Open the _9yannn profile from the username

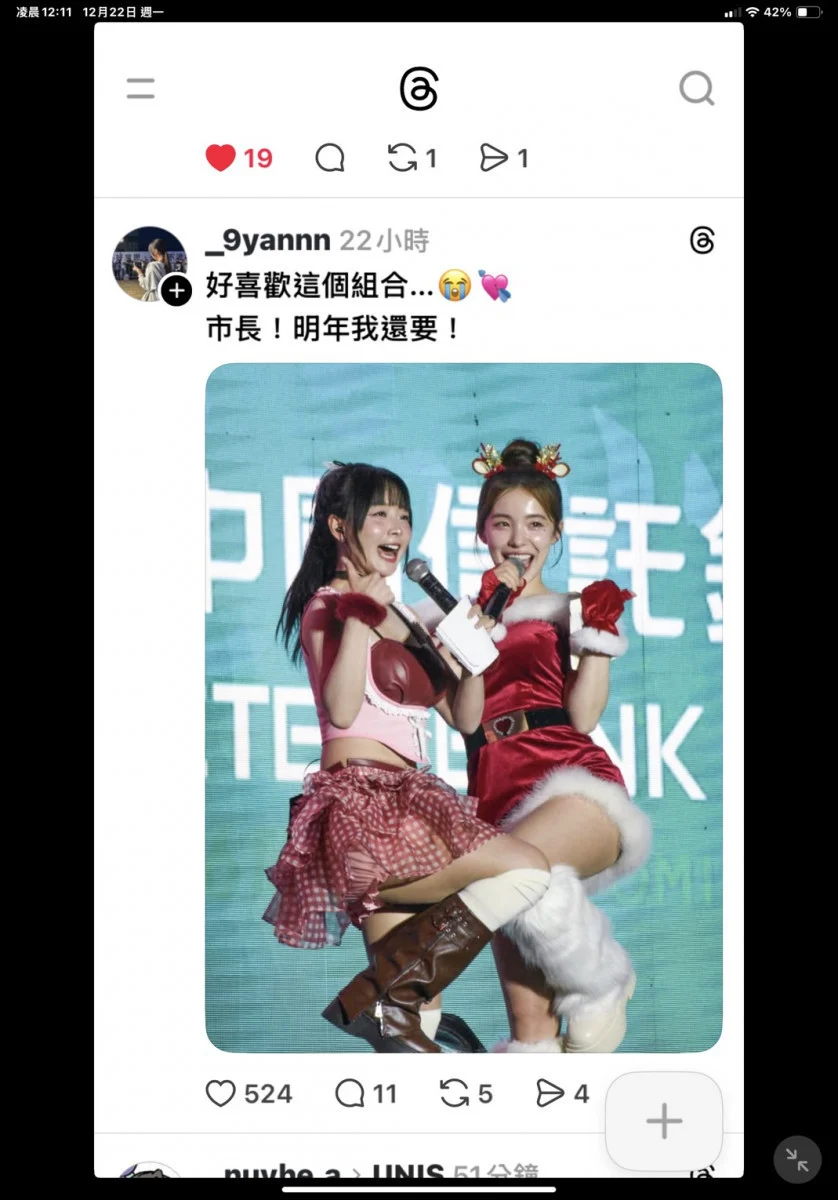point(267,241)
